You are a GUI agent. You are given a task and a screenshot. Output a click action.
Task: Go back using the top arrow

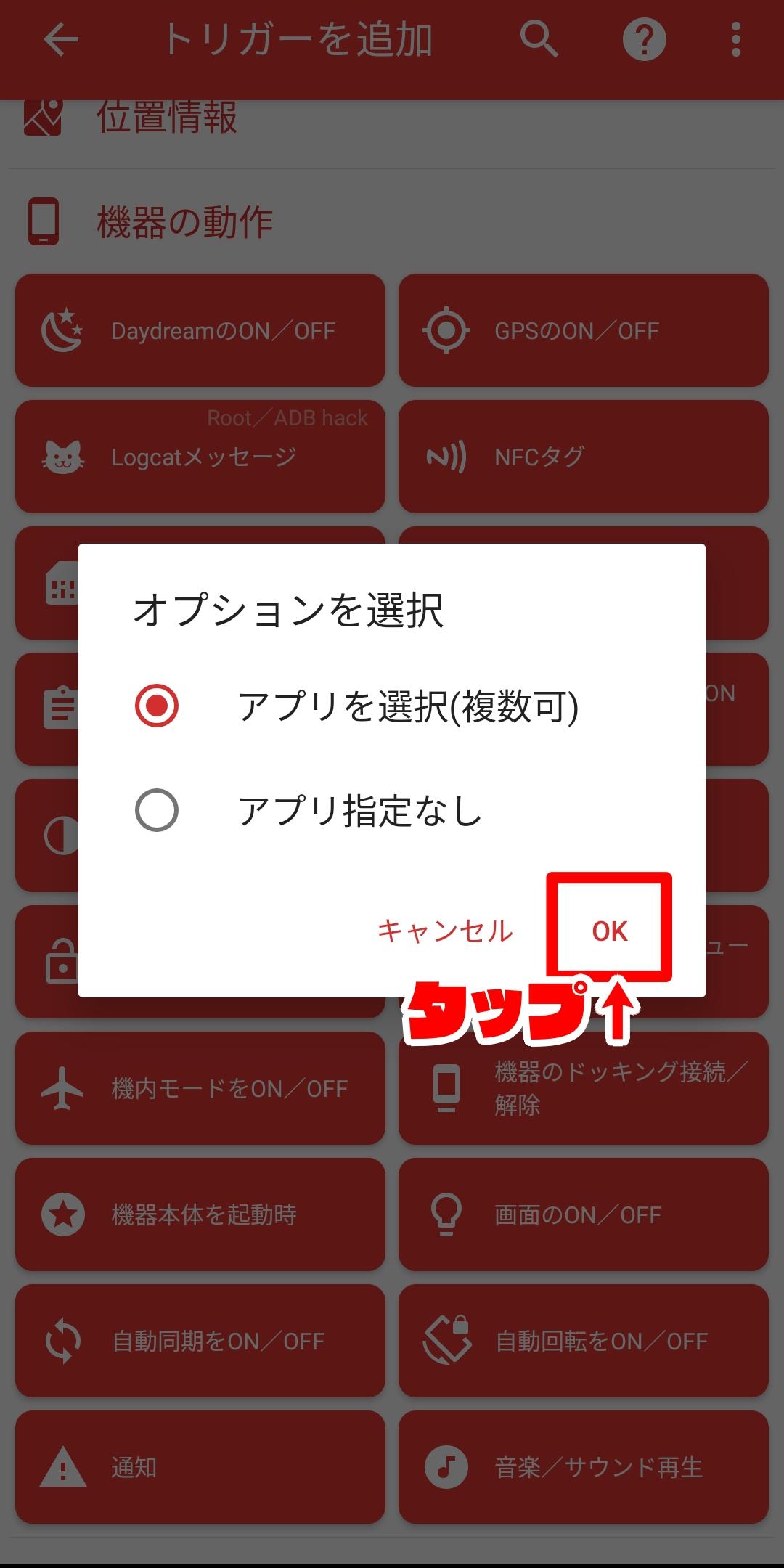pos(61,39)
